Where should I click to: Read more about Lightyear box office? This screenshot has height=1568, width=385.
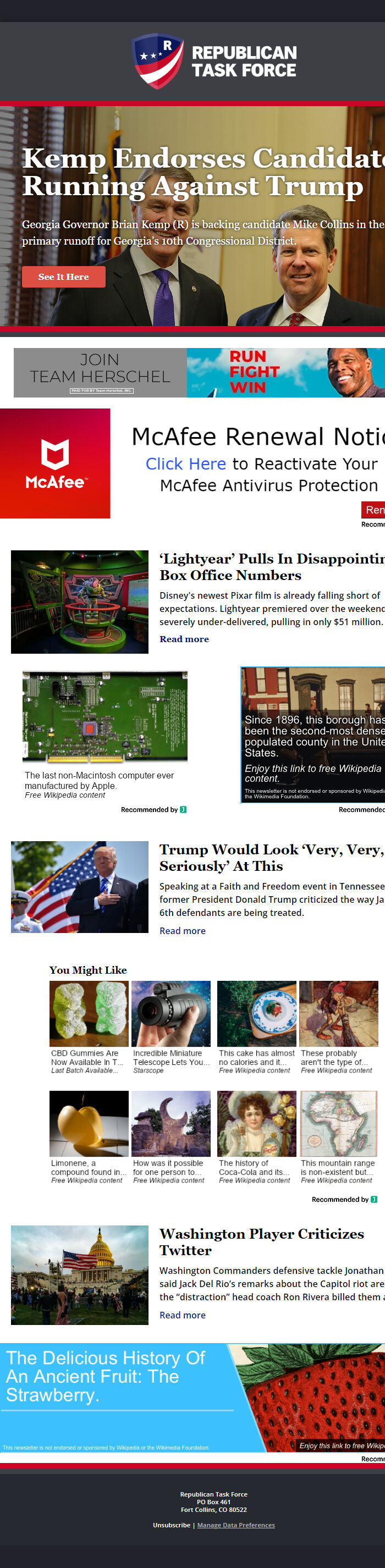[184, 639]
